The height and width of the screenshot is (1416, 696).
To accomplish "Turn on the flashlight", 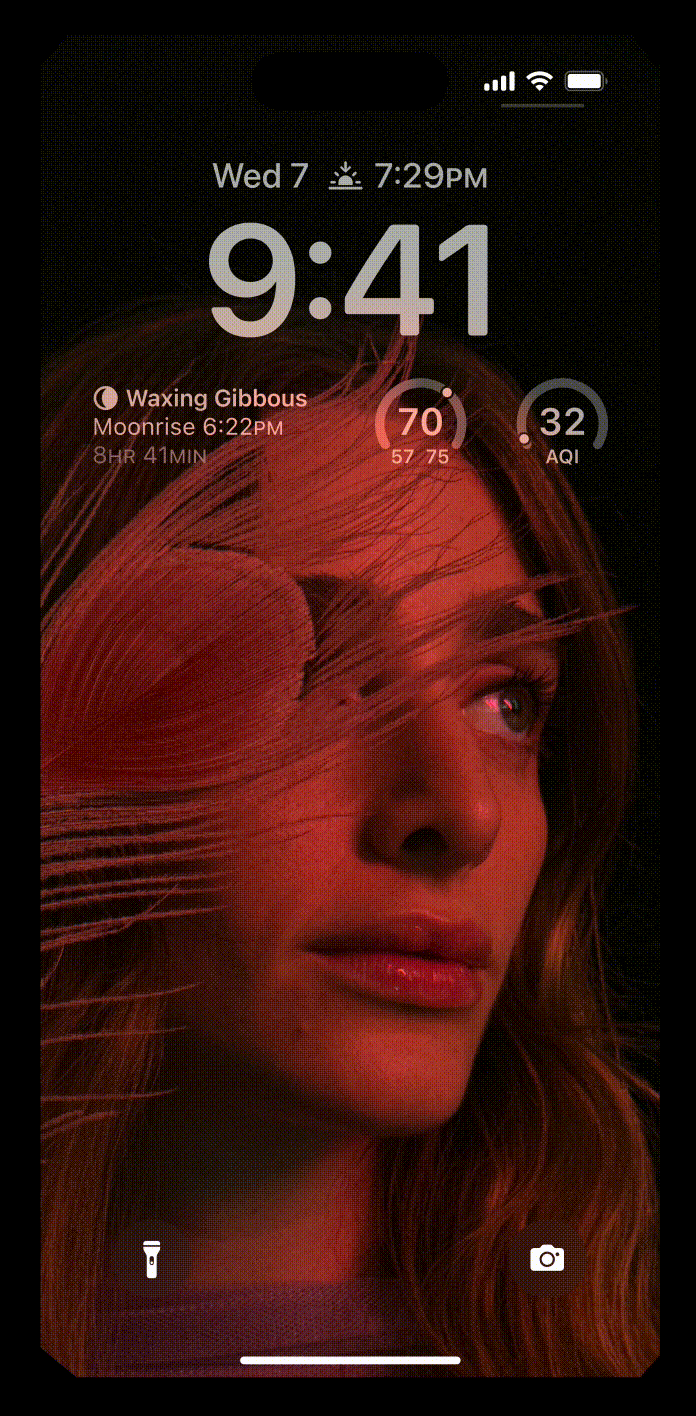I will 151,1258.
